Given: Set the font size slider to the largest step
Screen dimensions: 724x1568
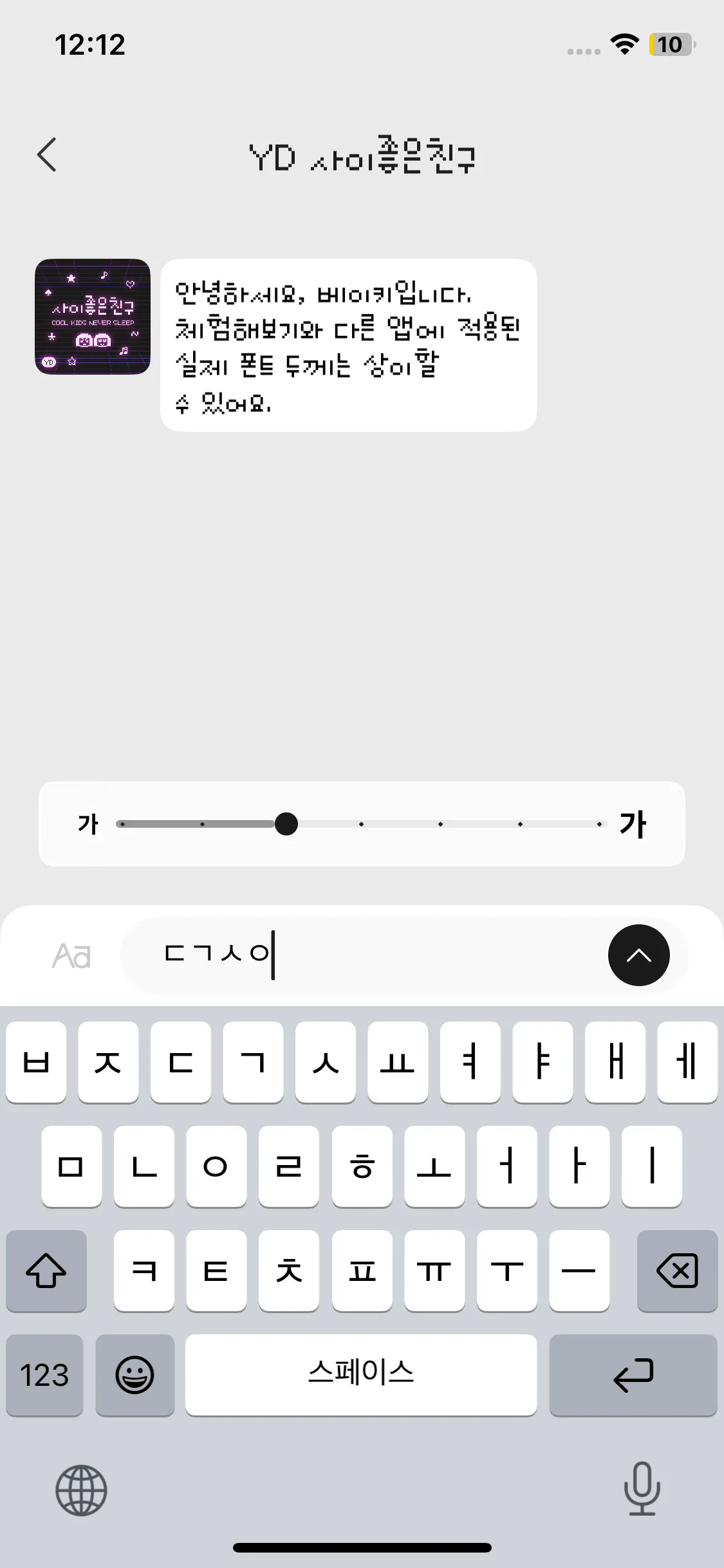Looking at the screenshot, I should point(599,824).
